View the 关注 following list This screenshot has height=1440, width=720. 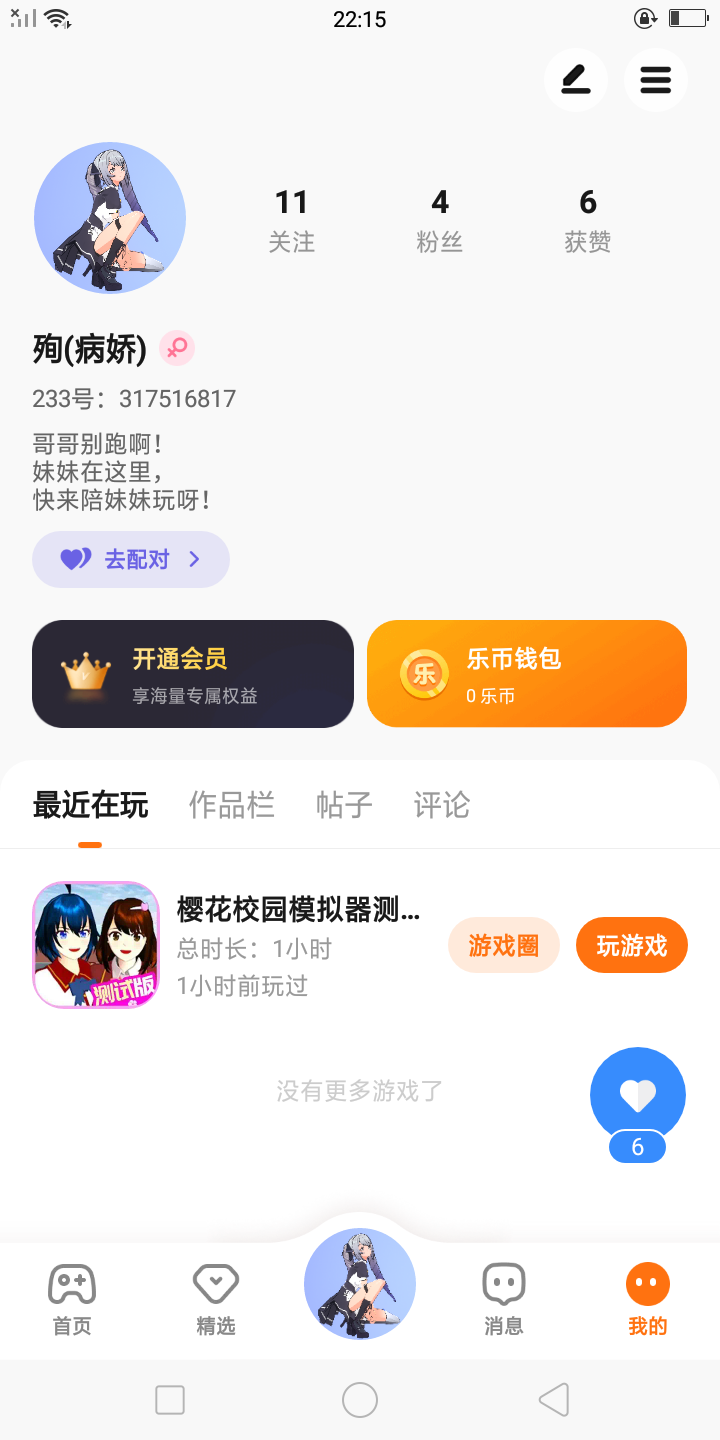click(291, 220)
